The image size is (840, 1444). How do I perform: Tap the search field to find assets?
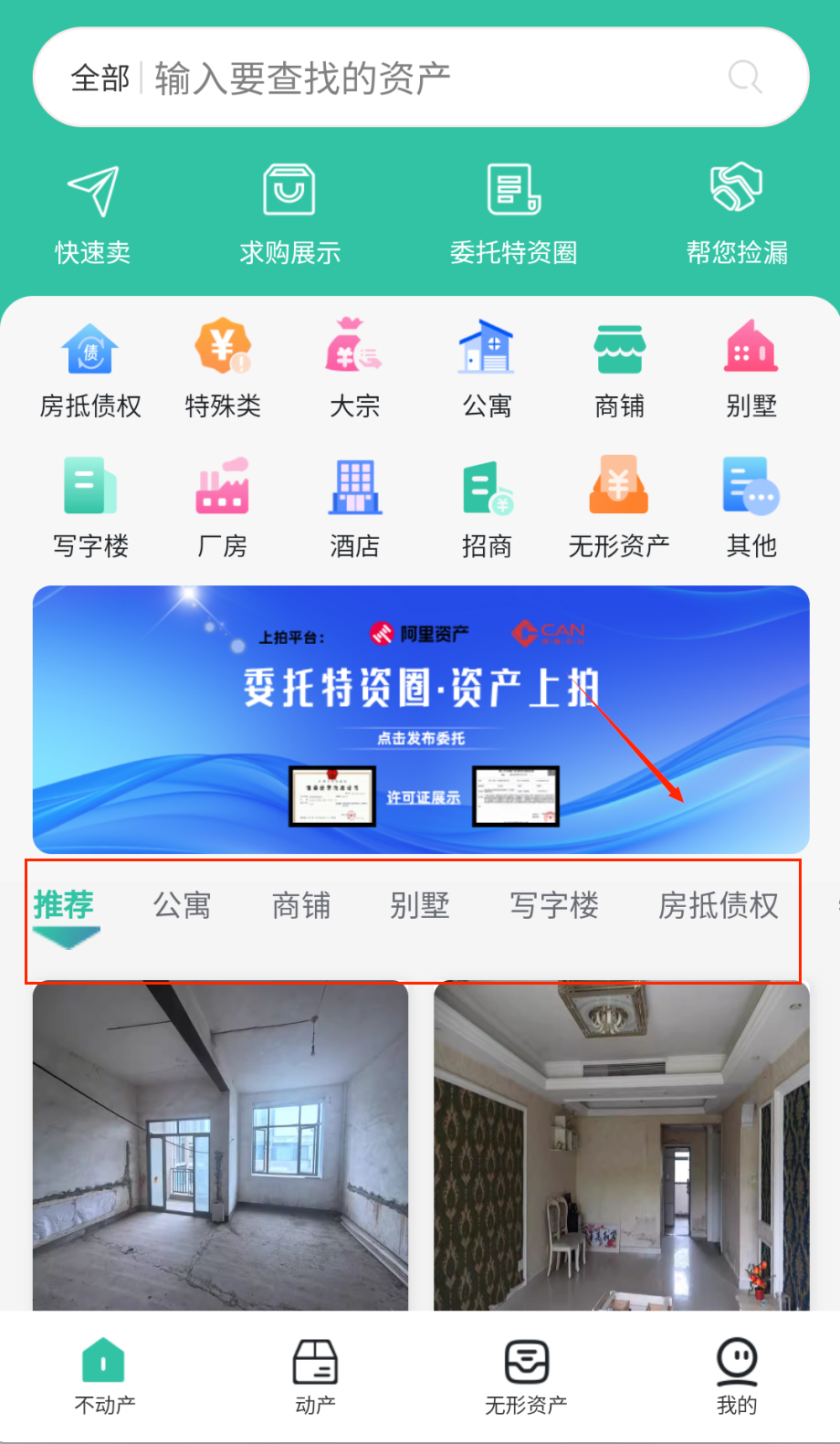[411, 79]
